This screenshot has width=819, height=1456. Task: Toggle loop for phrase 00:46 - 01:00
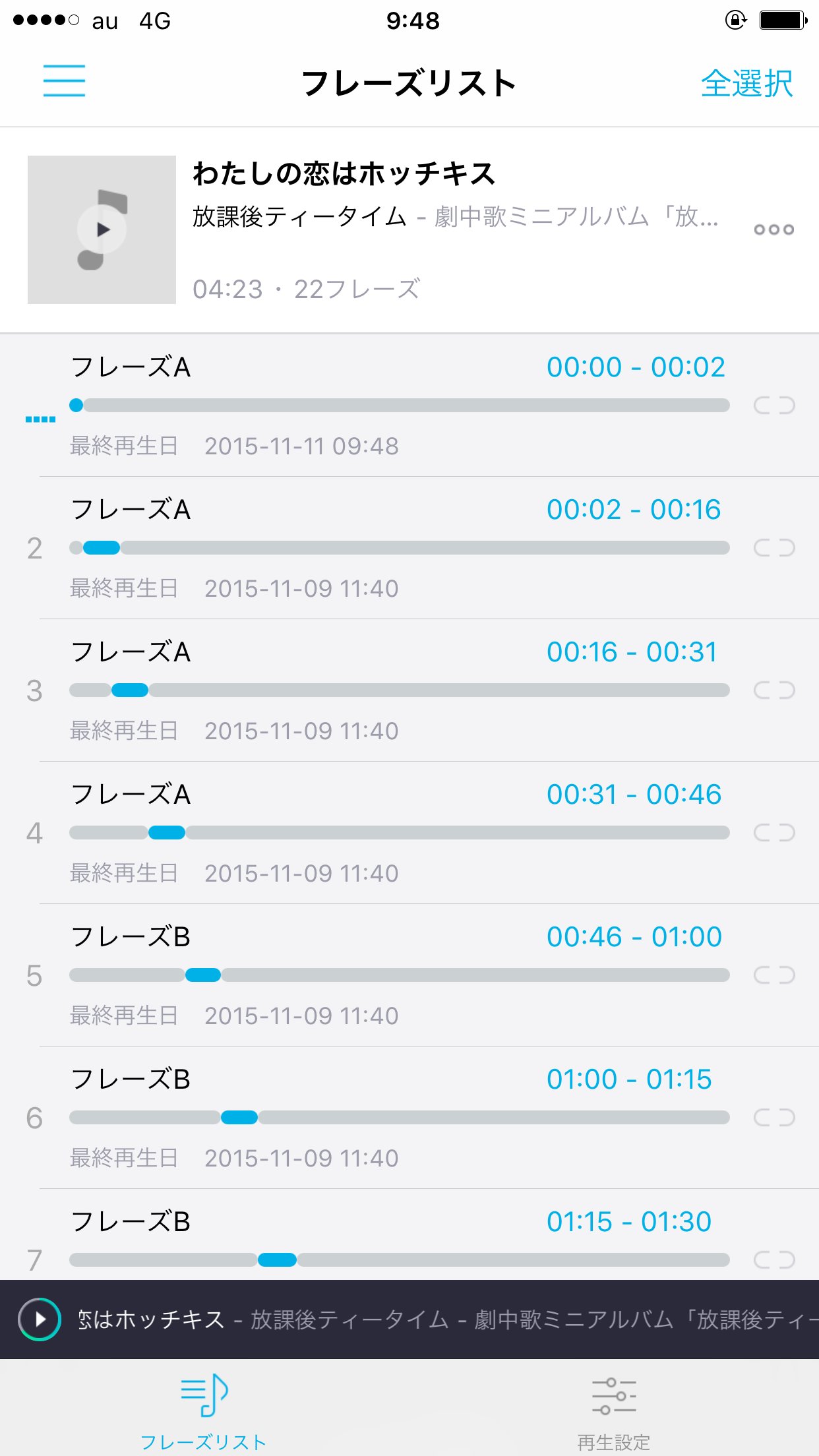click(774, 975)
